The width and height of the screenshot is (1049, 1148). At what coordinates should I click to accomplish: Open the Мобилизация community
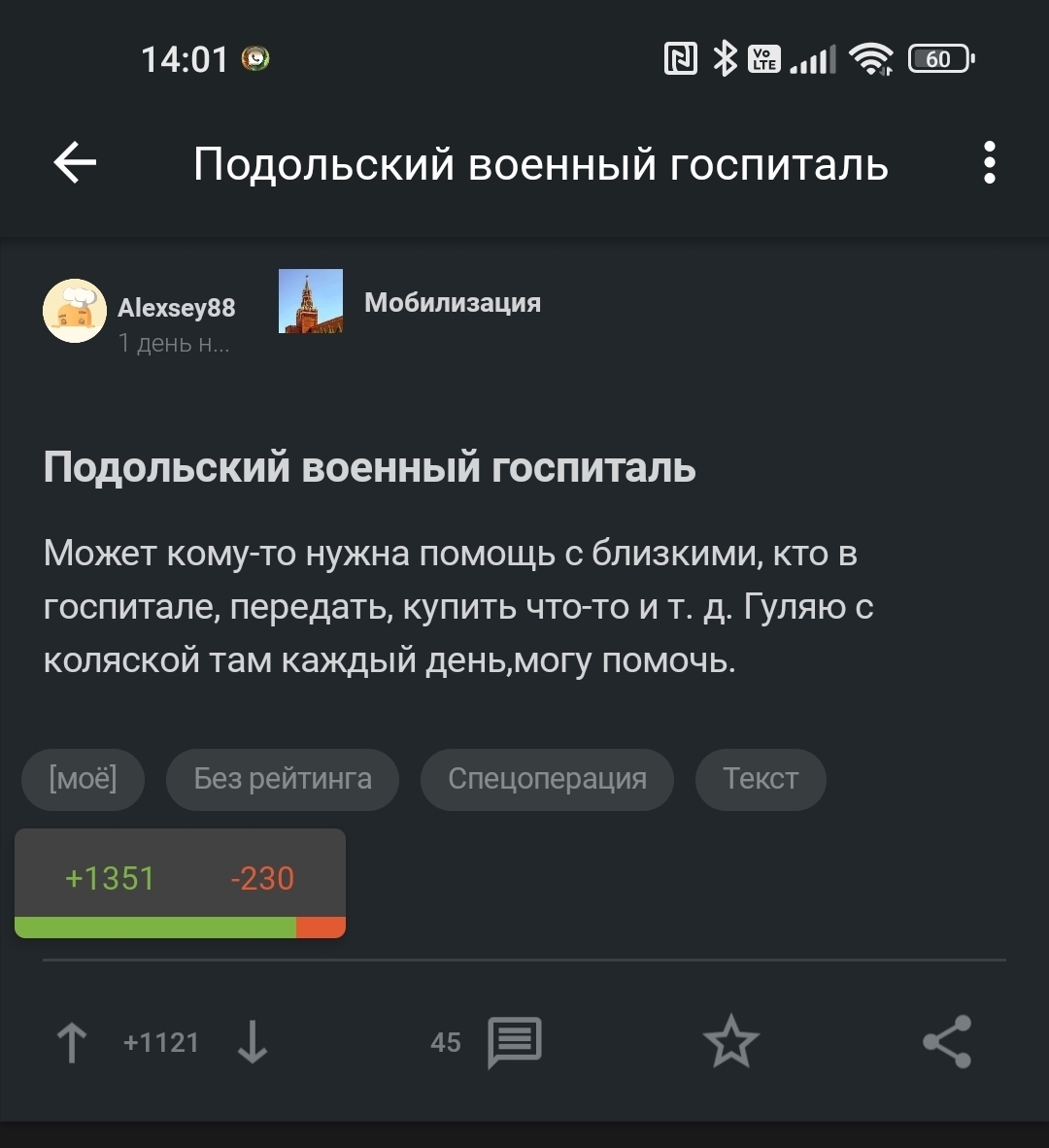coord(452,303)
